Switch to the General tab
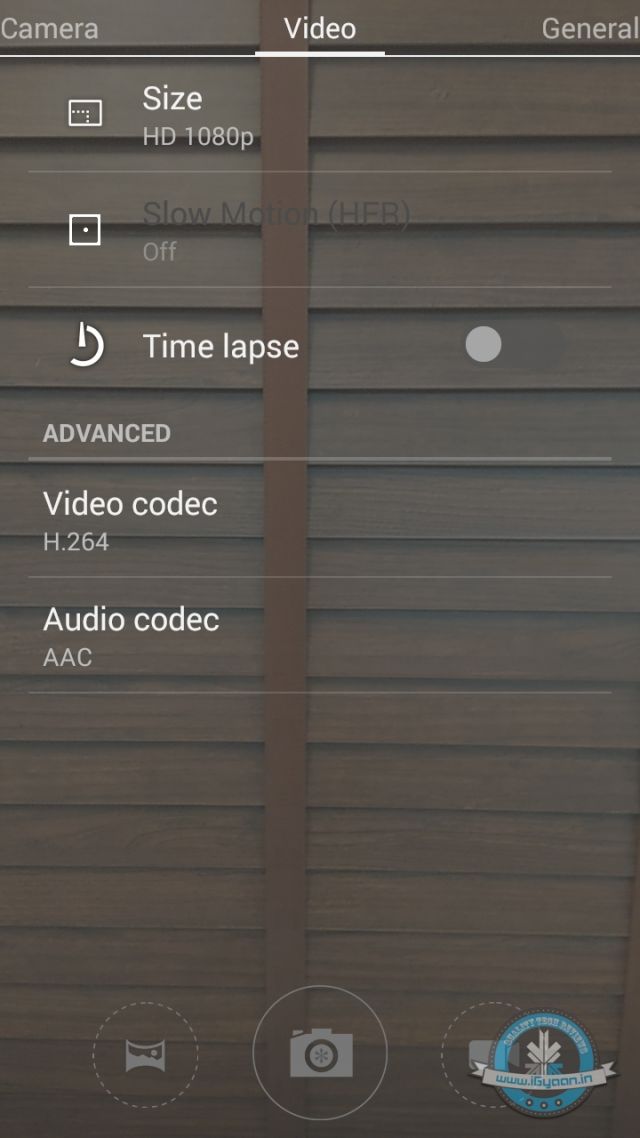 pos(590,28)
